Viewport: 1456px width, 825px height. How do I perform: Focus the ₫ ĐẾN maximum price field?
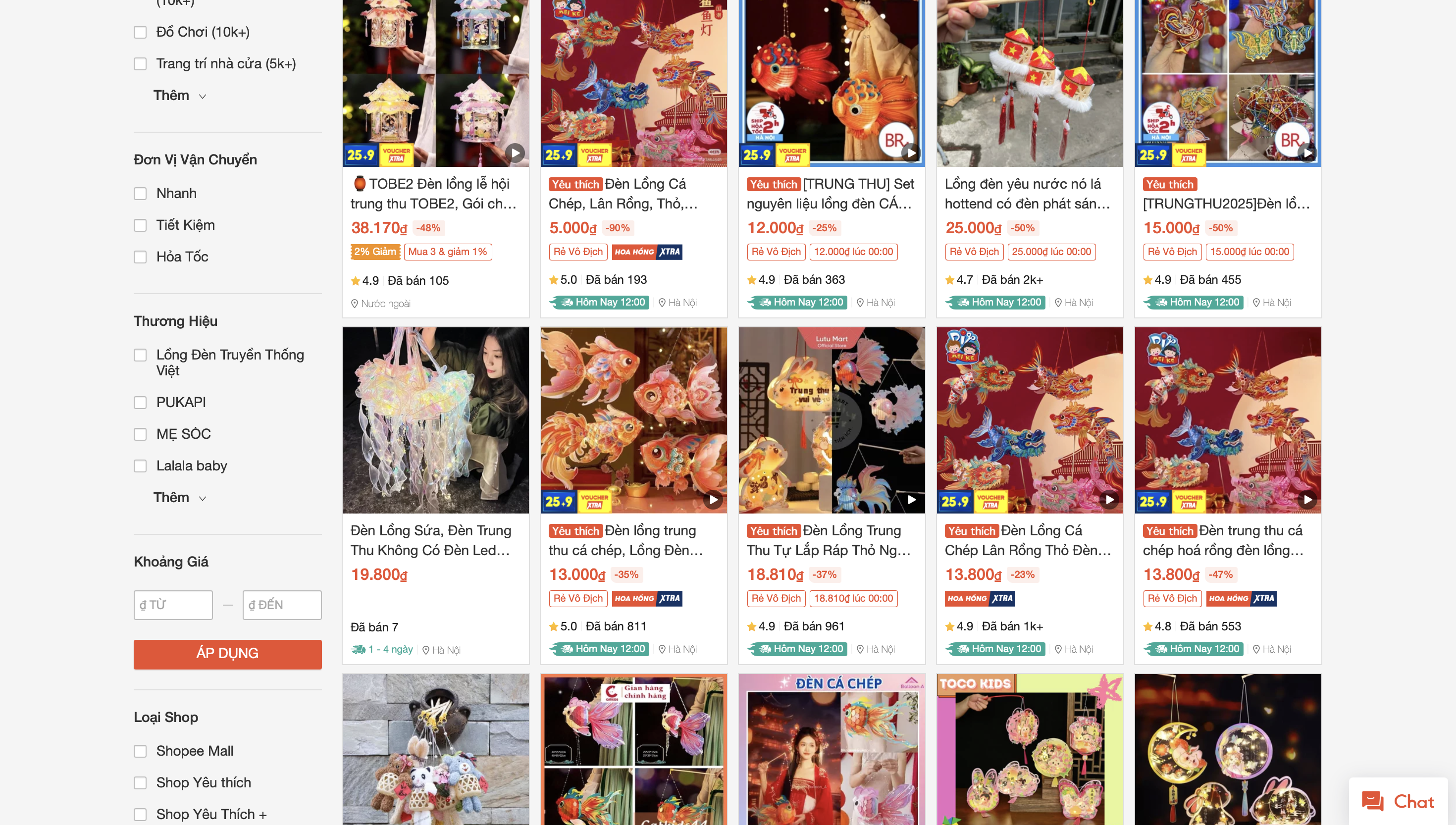282,605
